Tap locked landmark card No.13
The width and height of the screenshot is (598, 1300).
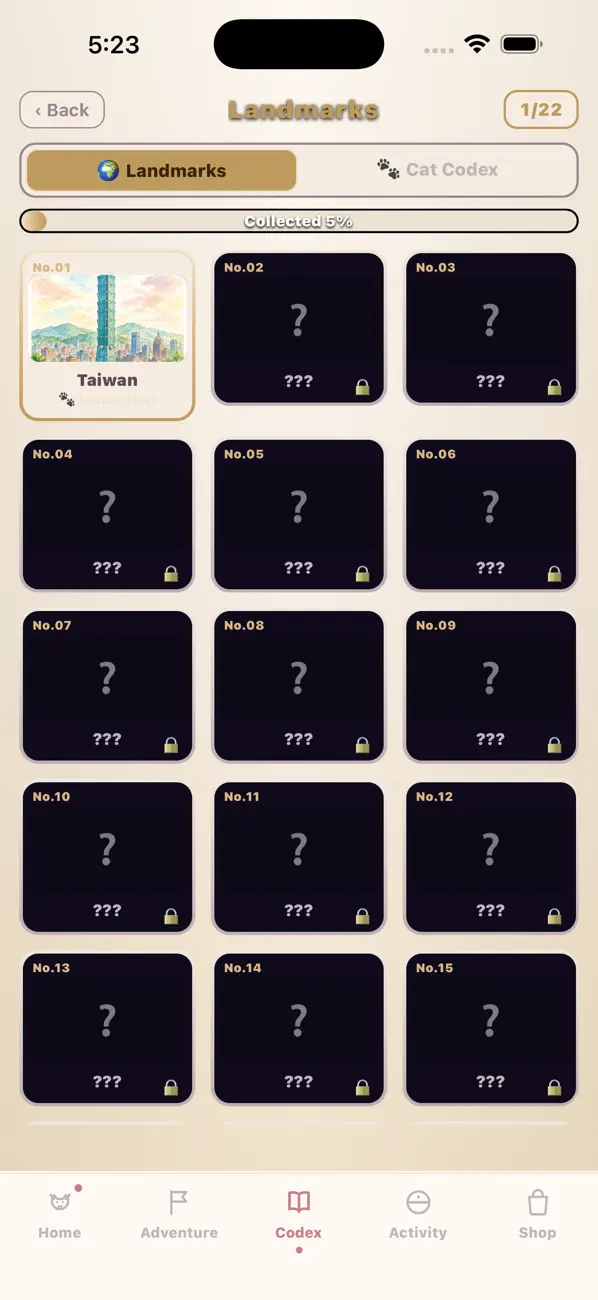coord(107,1028)
